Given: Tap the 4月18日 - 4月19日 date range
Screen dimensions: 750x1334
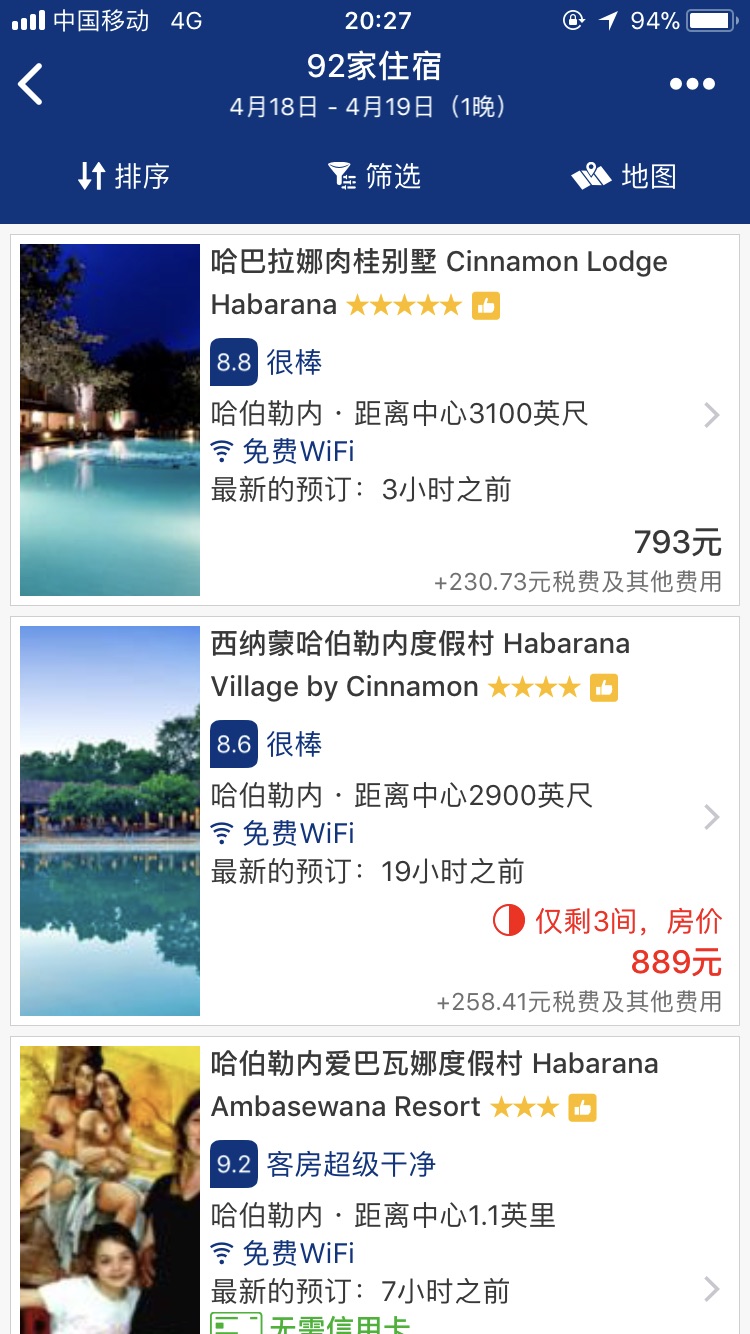Looking at the screenshot, I should 369,106.
